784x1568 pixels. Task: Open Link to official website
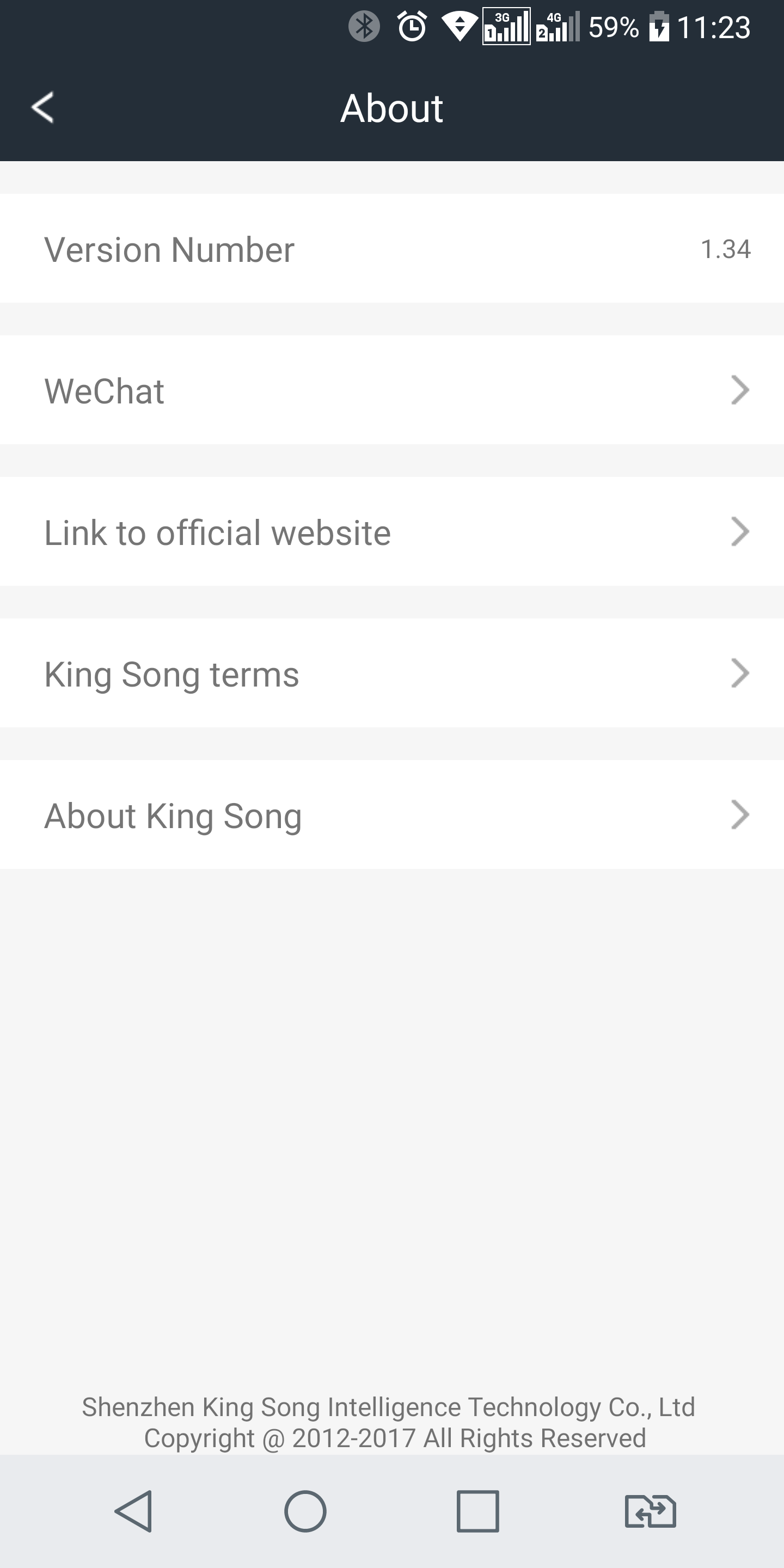click(x=392, y=532)
